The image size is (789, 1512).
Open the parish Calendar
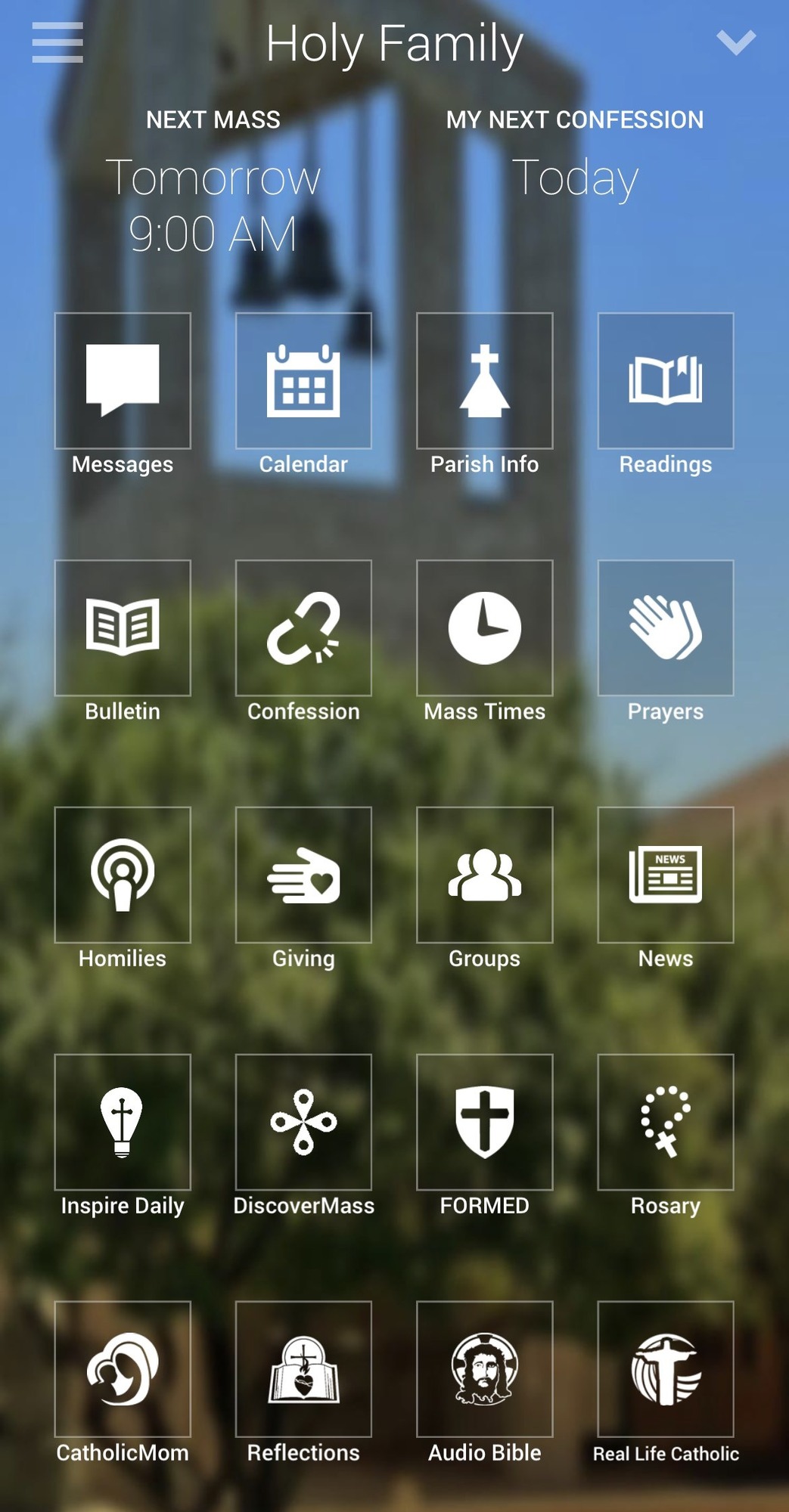tap(303, 381)
